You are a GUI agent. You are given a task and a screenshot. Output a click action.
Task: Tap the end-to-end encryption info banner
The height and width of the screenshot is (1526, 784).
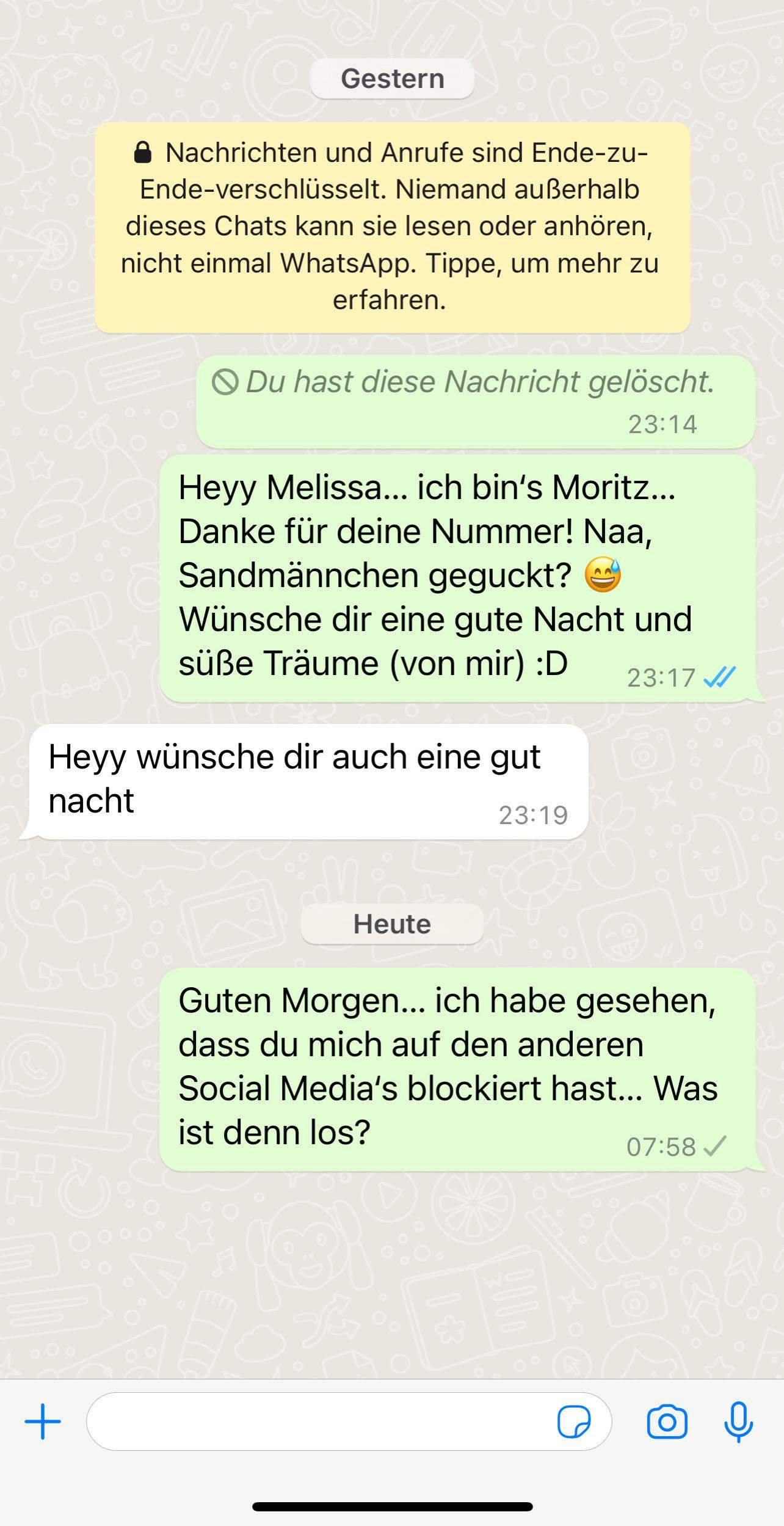click(392, 227)
